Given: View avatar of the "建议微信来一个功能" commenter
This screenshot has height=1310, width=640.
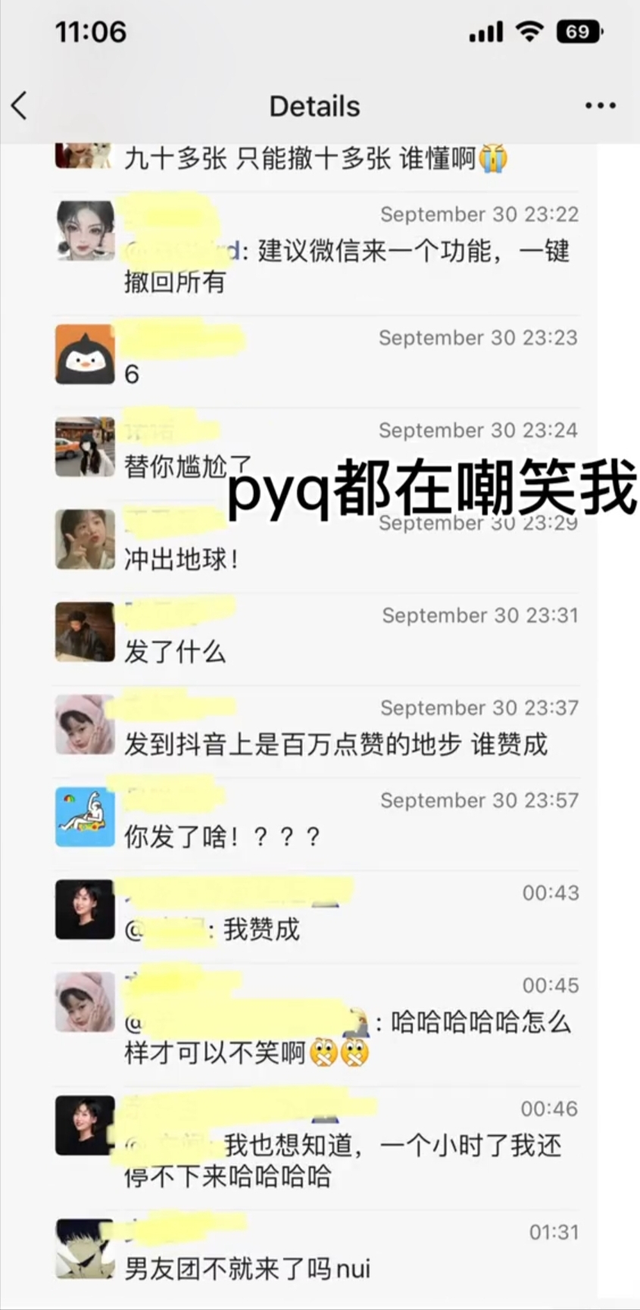Looking at the screenshot, I should tap(85, 231).
